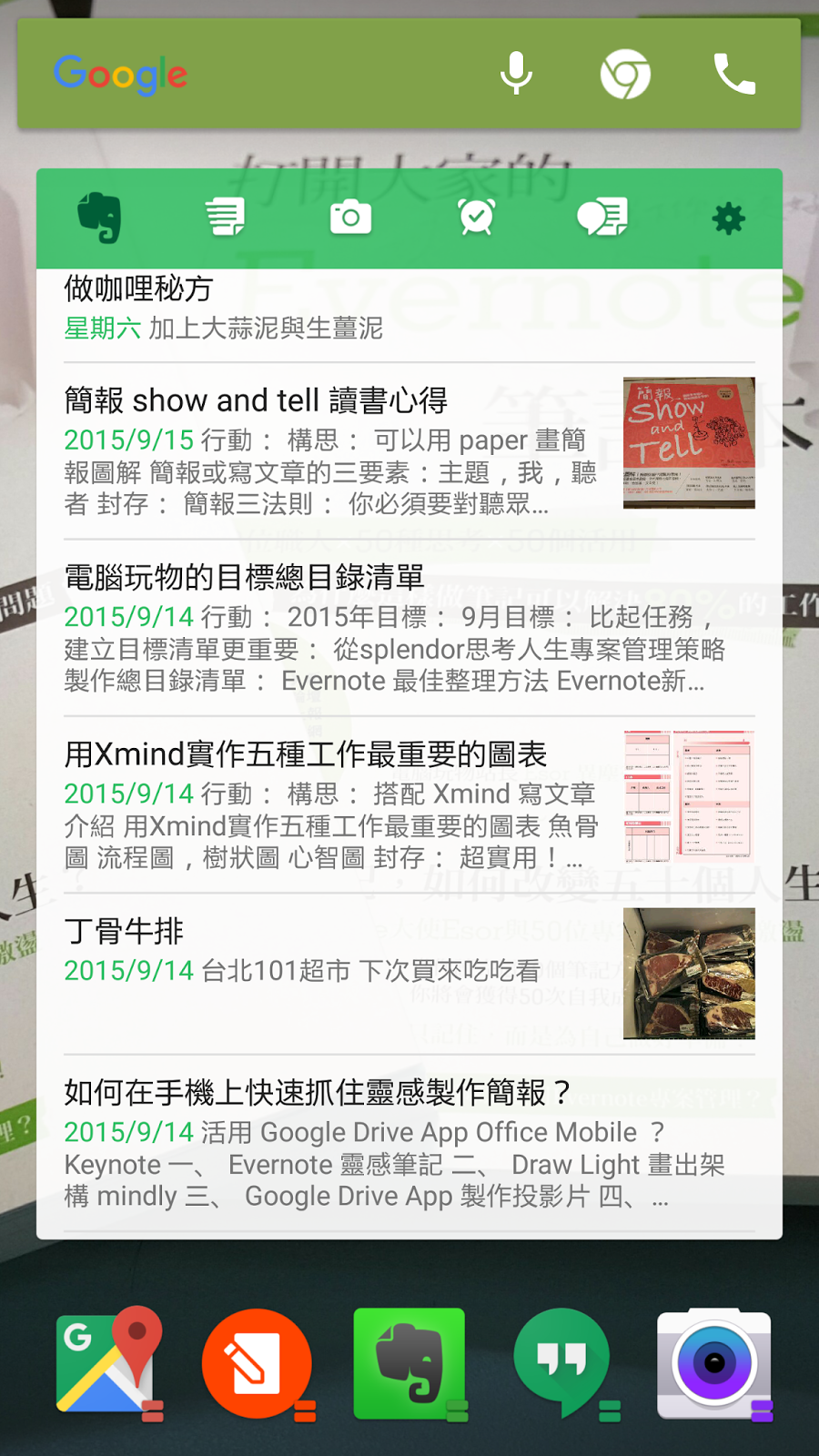This screenshot has width=819, height=1456.
Task: Open the note 簡報 show and tell 讀書心得
Action: point(337,450)
